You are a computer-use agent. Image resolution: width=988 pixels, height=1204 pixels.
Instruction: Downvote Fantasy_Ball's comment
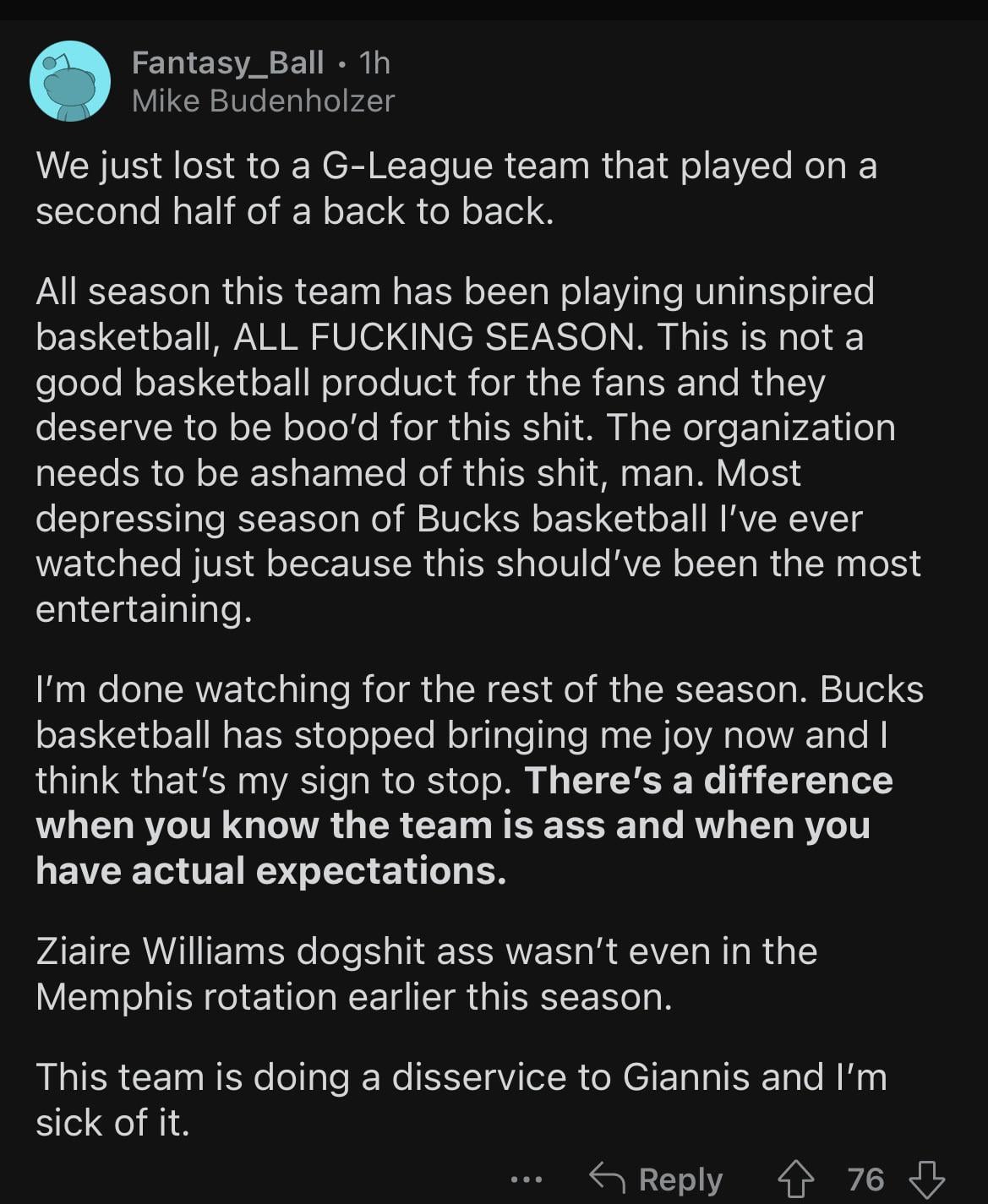[x=926, y=1179]
